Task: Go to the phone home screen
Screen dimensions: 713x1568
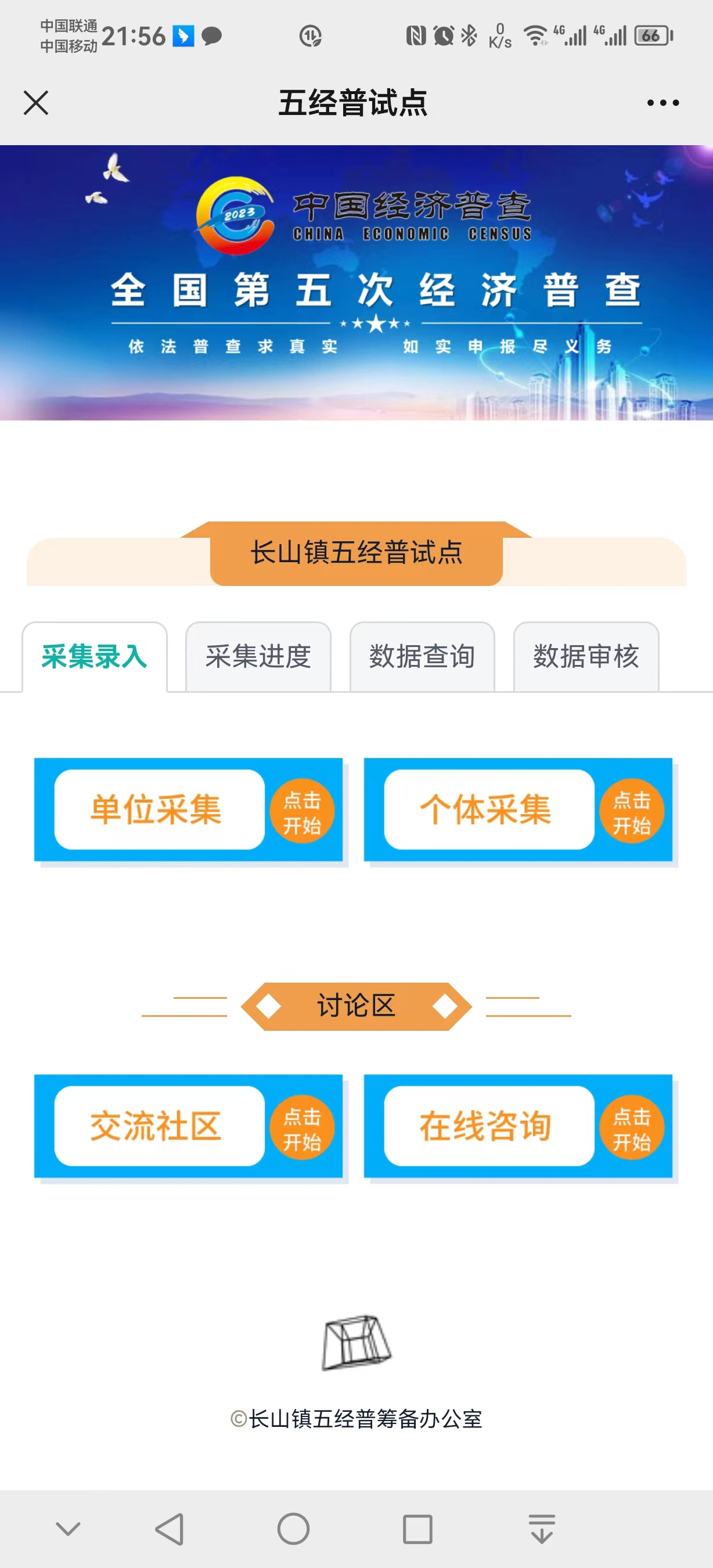Action: tap(293, 1529)
